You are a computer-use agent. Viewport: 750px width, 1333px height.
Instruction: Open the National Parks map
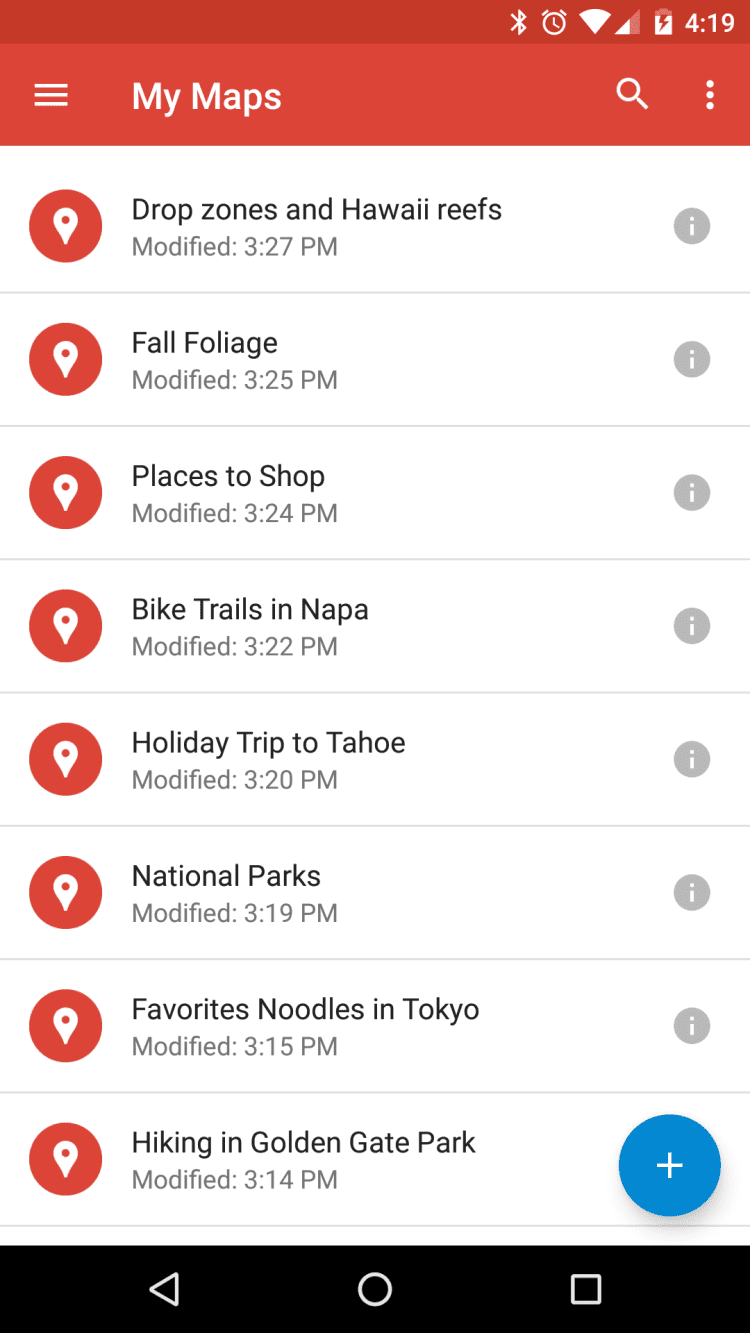226,892
